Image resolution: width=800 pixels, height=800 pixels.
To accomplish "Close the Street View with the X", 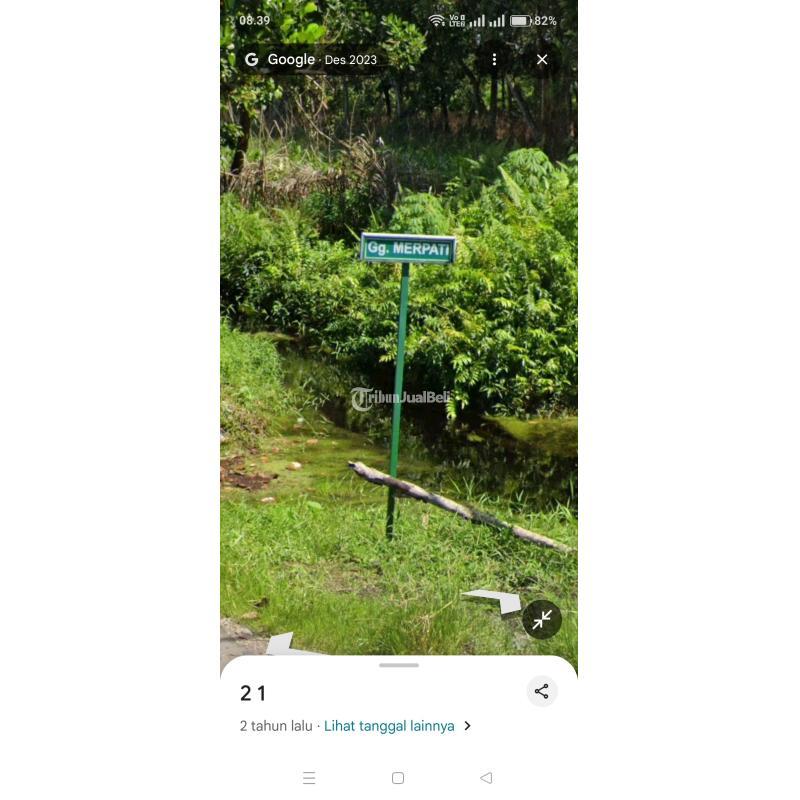I will point(542,60).
